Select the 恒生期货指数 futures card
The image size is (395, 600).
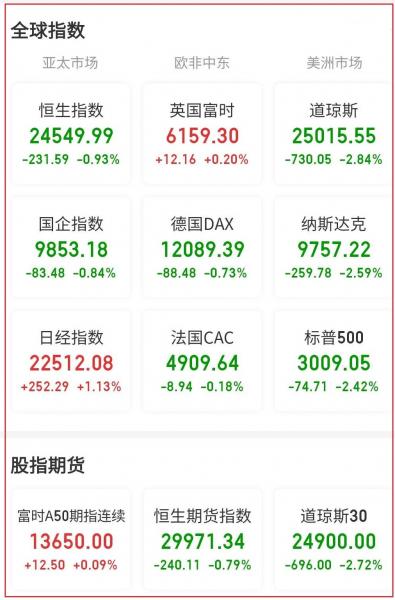[x=202, y=540]
